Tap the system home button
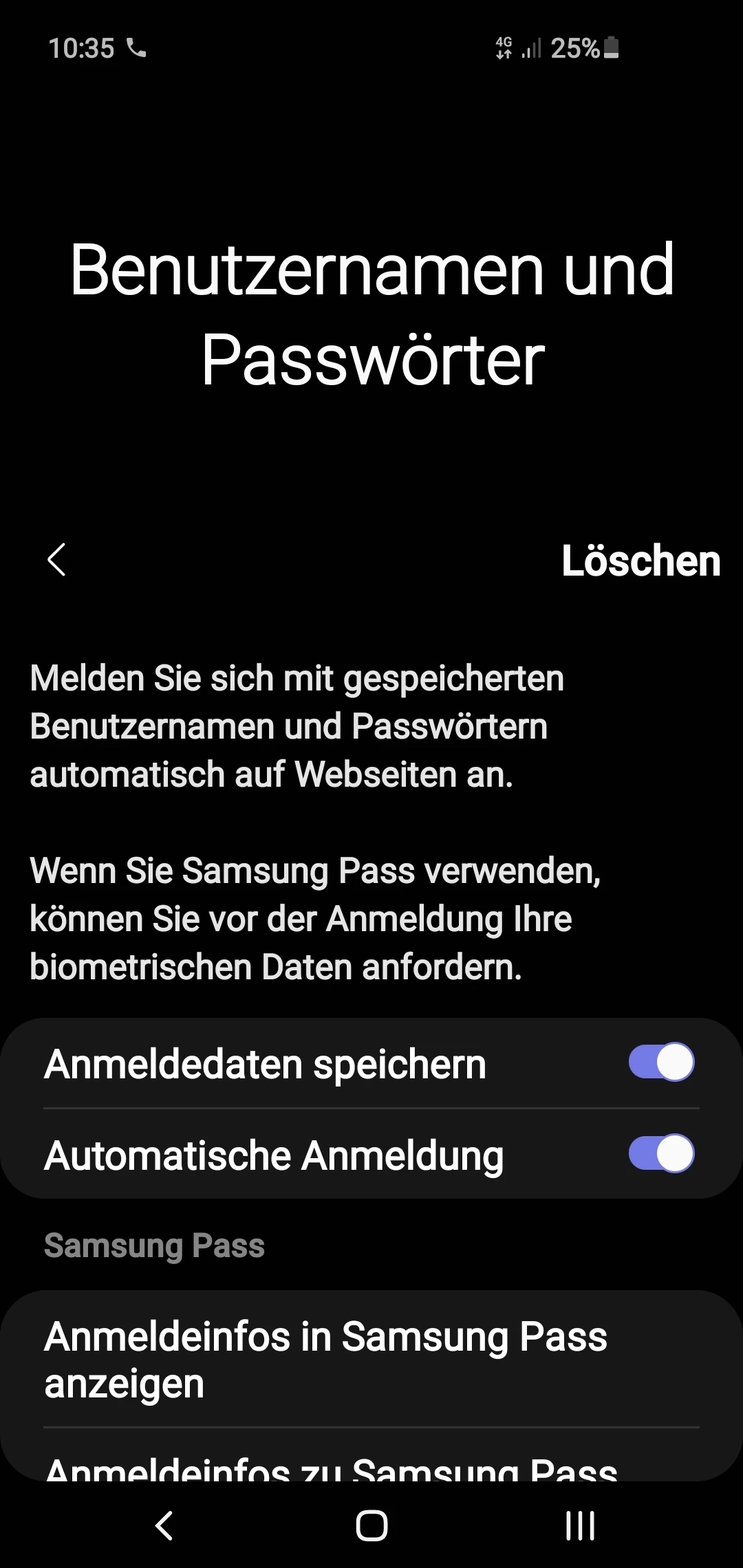 [x=371, y=1525]
